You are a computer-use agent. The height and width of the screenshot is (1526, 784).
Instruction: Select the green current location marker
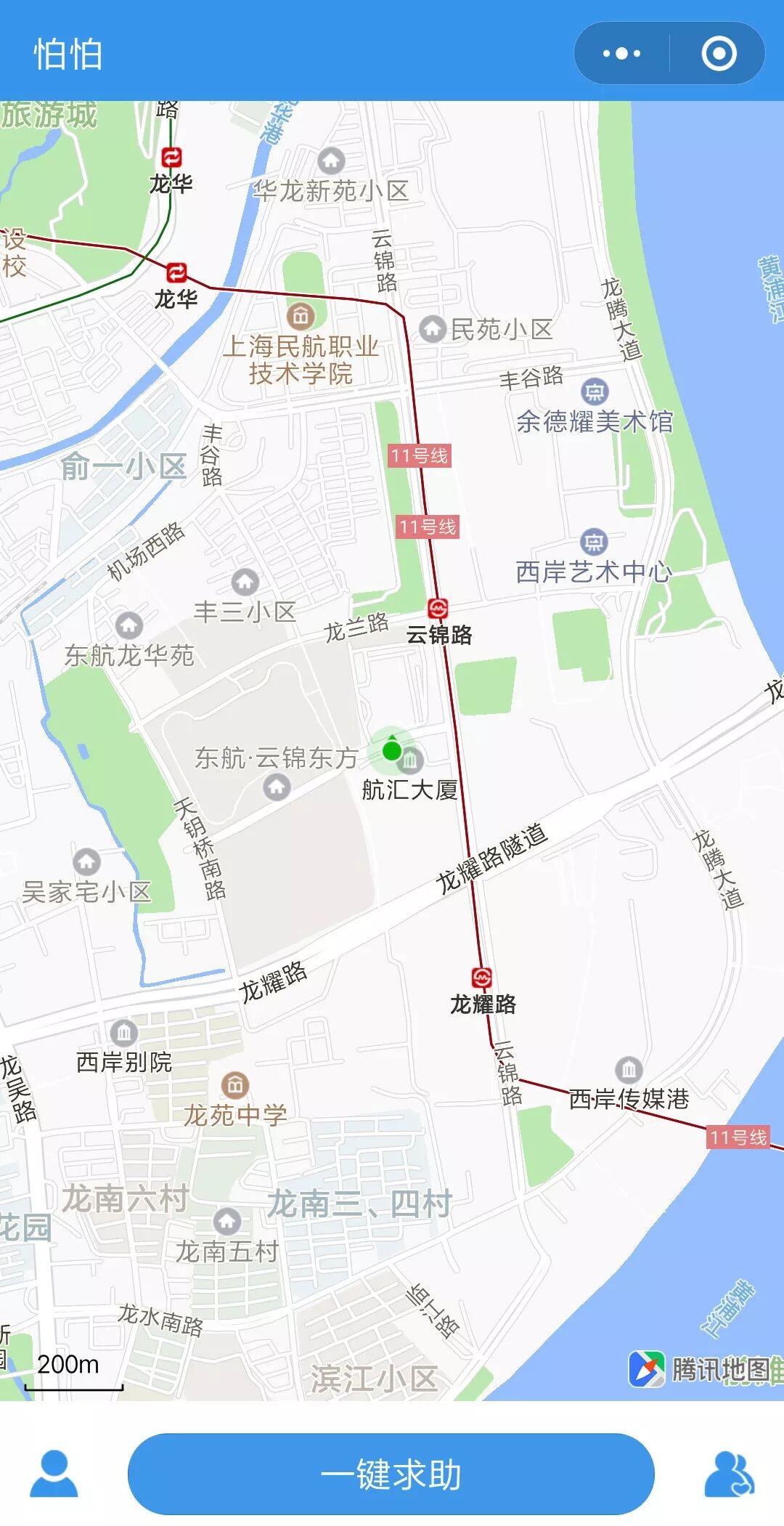392,750
